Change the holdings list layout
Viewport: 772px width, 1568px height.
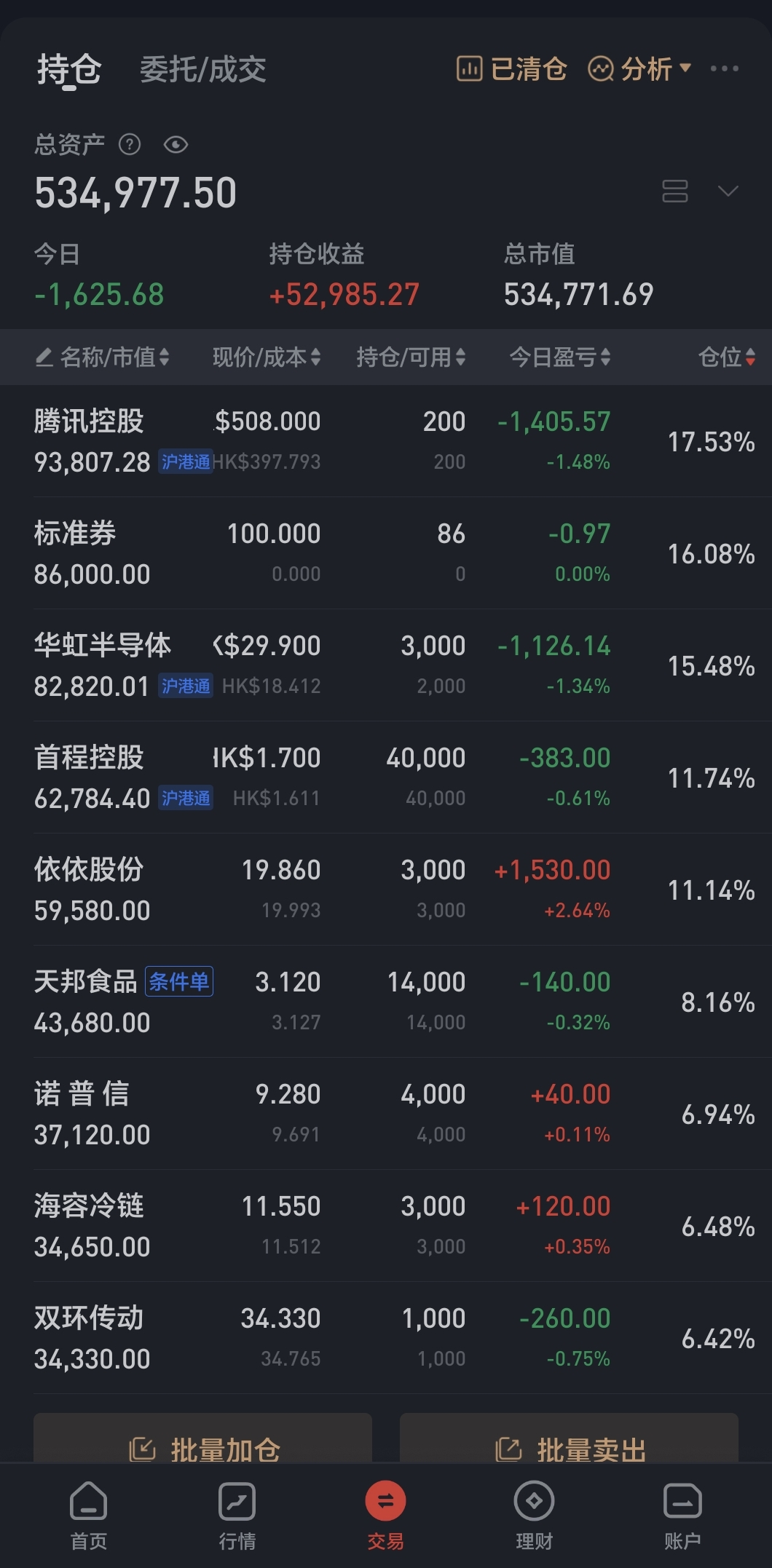click(x=674, y=191)
